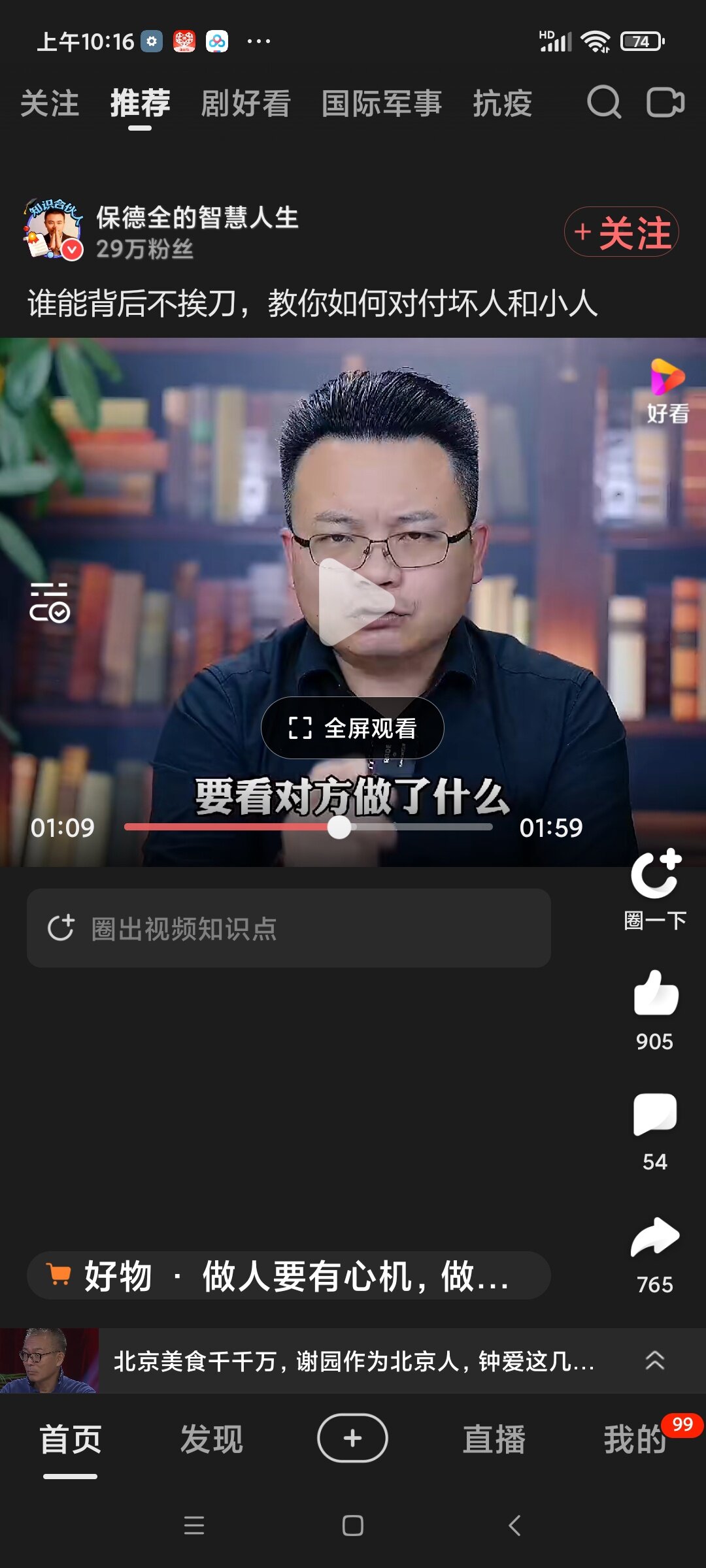706x1568 pixels.
Task: Tap the video progress bar
Action: click(x=308, y=827)
